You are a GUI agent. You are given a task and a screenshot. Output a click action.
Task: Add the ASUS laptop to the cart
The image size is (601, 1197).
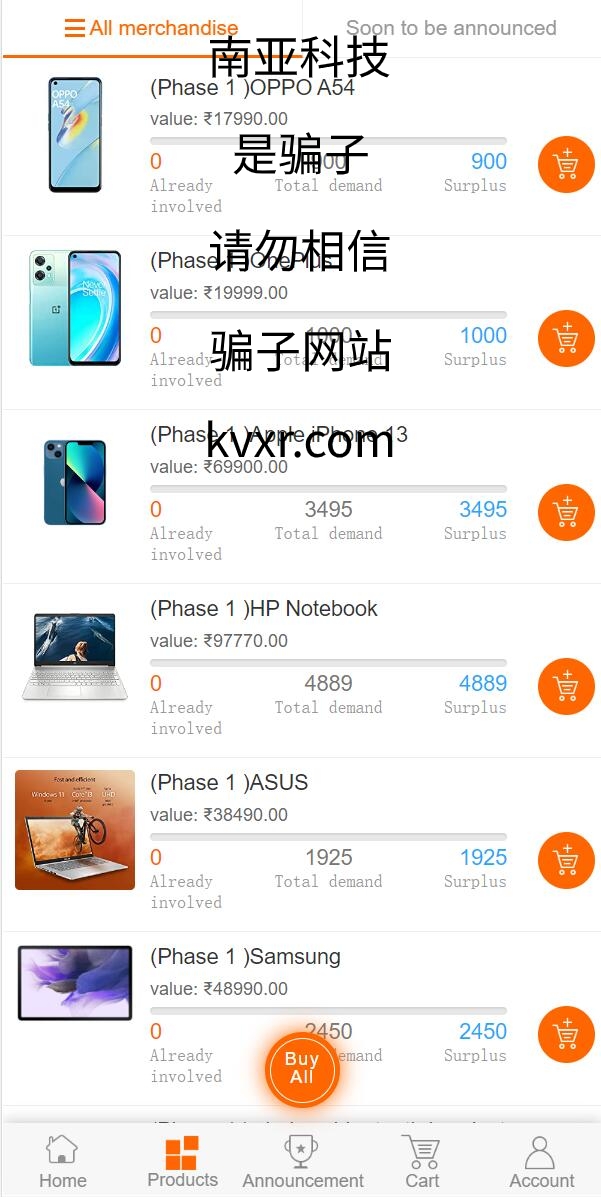point(566,860)
